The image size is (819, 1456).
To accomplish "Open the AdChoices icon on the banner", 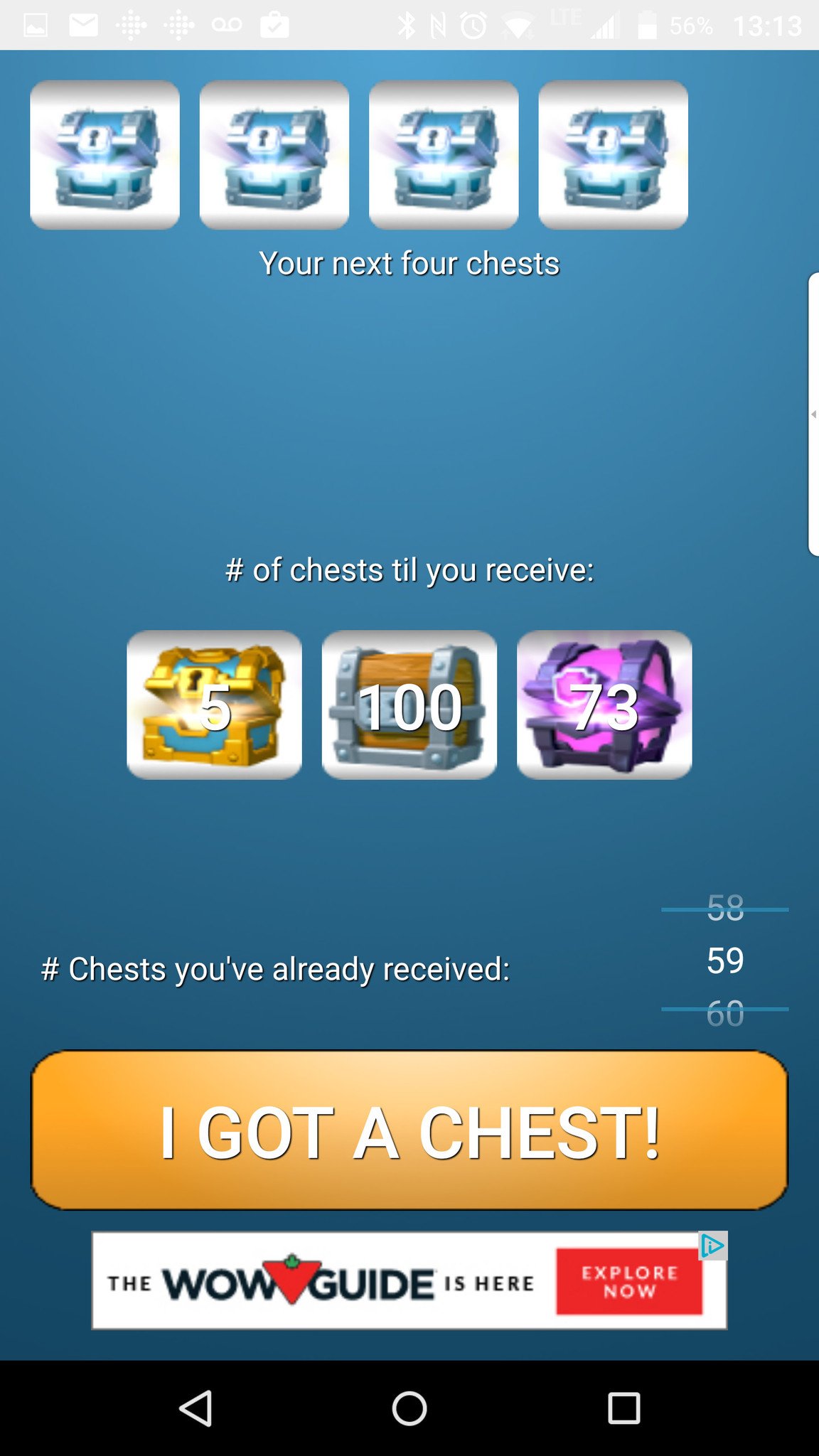I will coord(712,1246).
